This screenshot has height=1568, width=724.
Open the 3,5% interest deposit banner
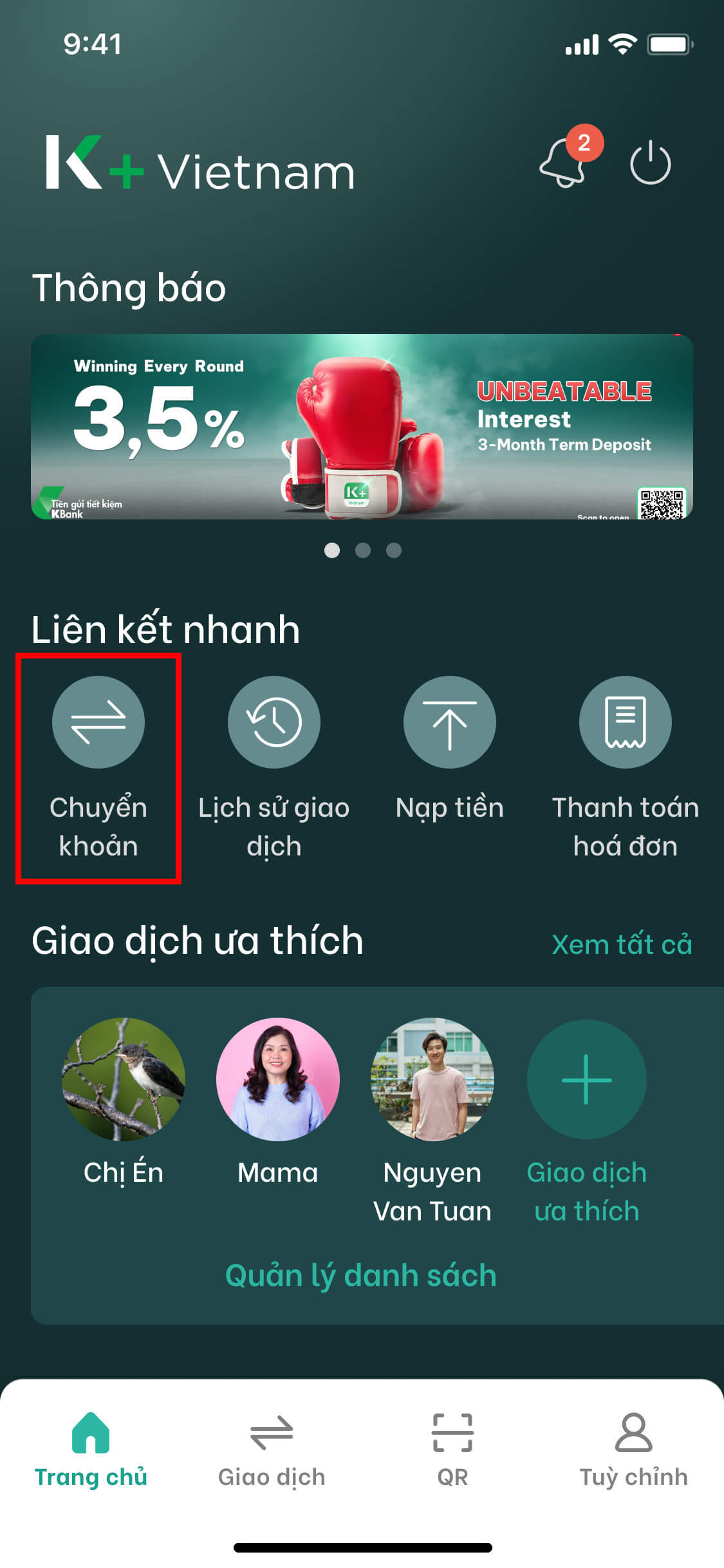(x=362, y=427)
